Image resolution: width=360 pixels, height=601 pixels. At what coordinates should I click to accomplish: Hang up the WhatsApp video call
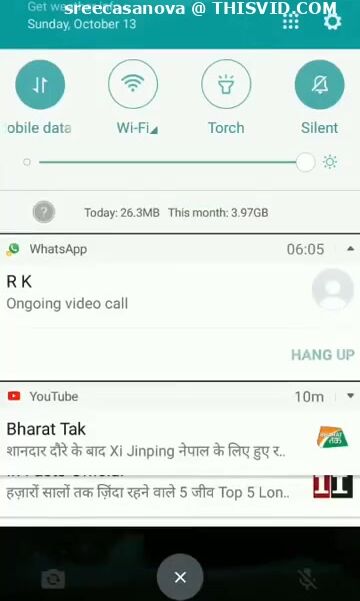[323, 355]
